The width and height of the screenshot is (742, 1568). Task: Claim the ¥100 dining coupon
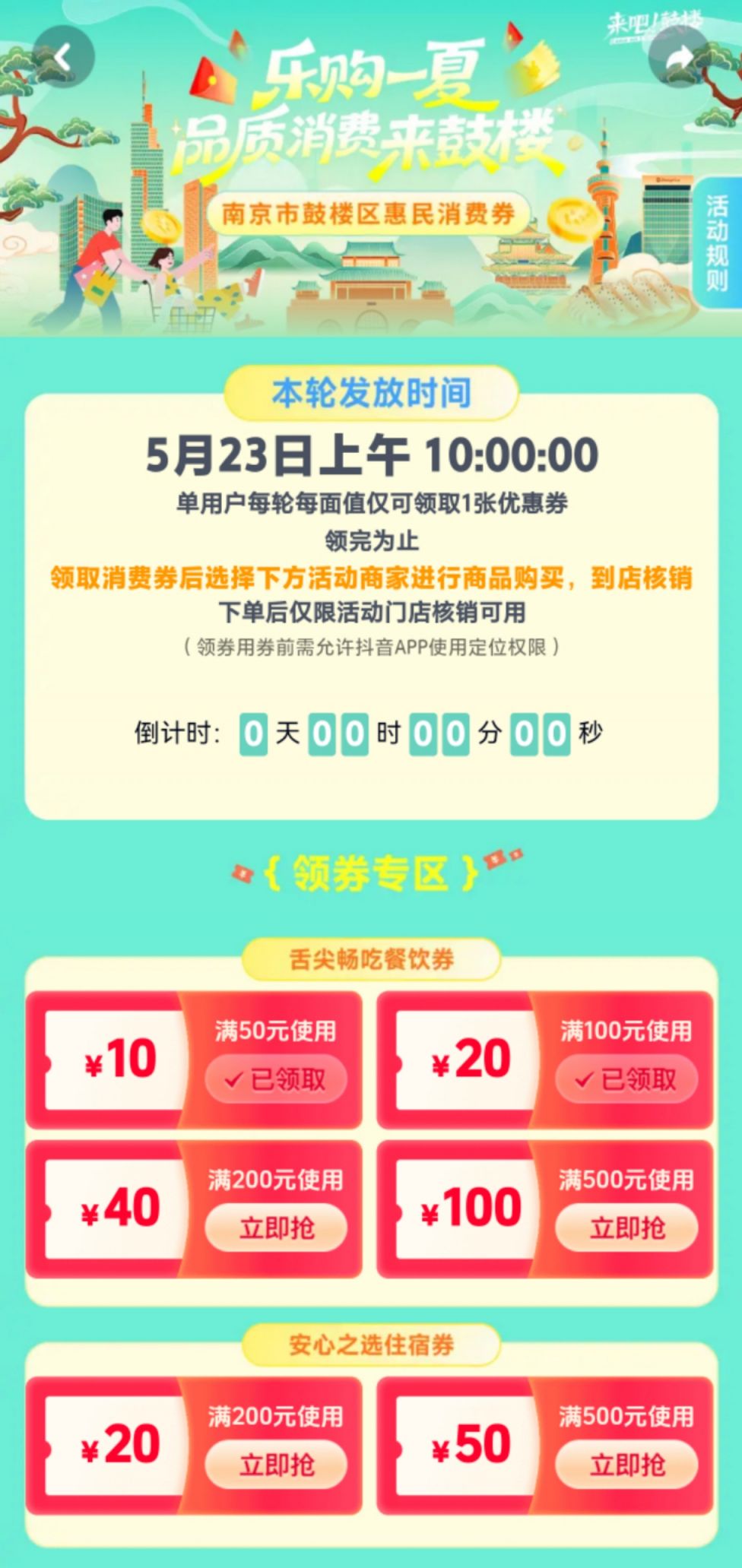[626, 1227]
